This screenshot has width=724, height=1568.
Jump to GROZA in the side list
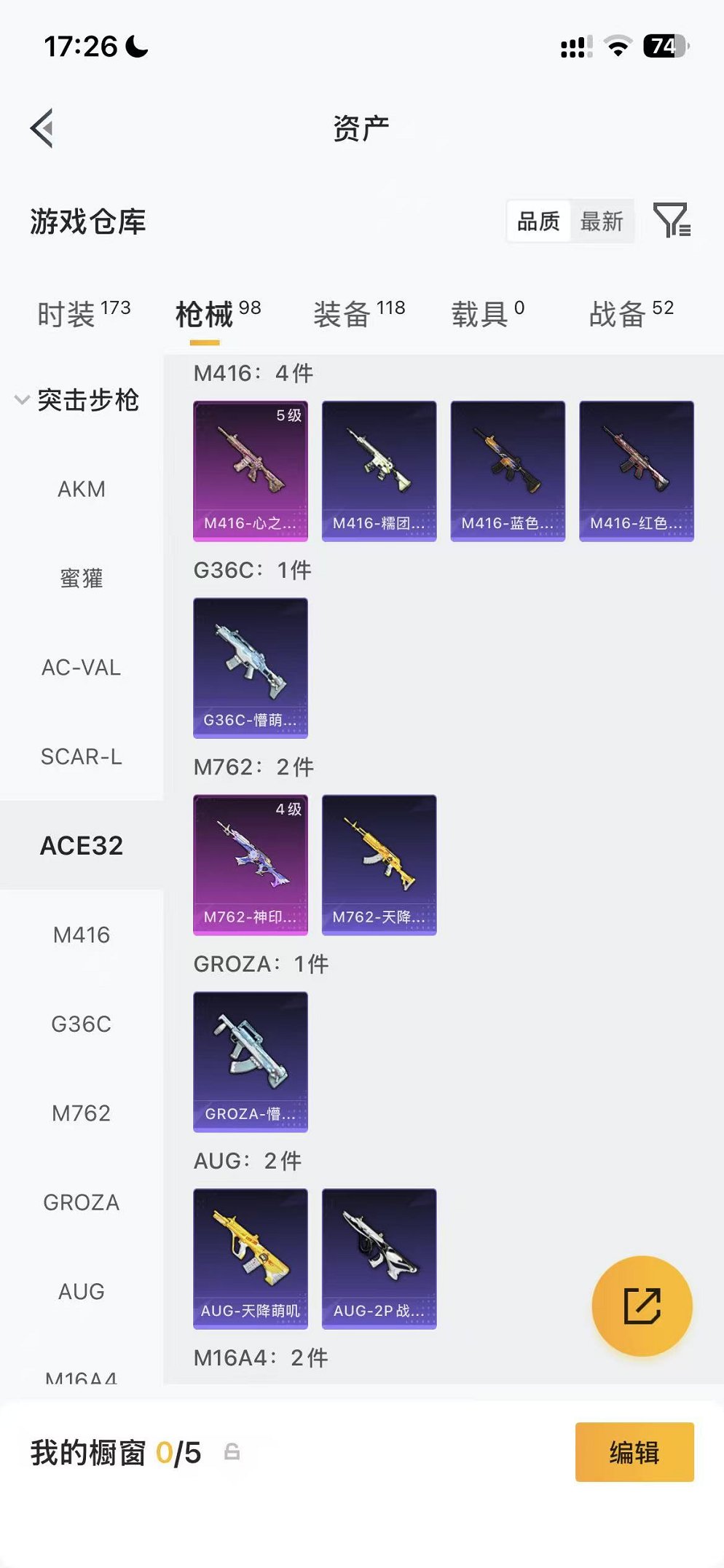82,1203
